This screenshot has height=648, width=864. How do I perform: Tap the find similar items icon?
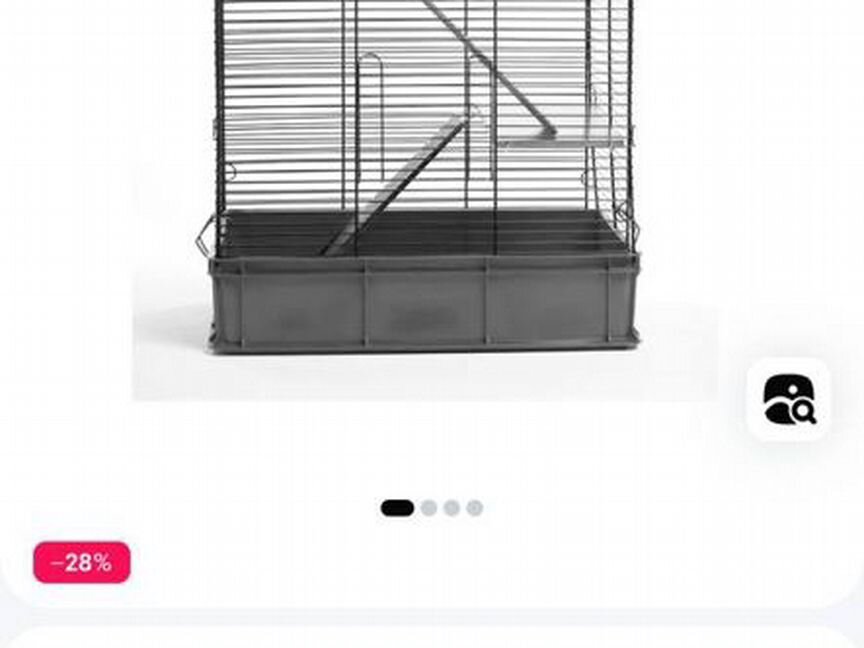click(x=789, y=399)
